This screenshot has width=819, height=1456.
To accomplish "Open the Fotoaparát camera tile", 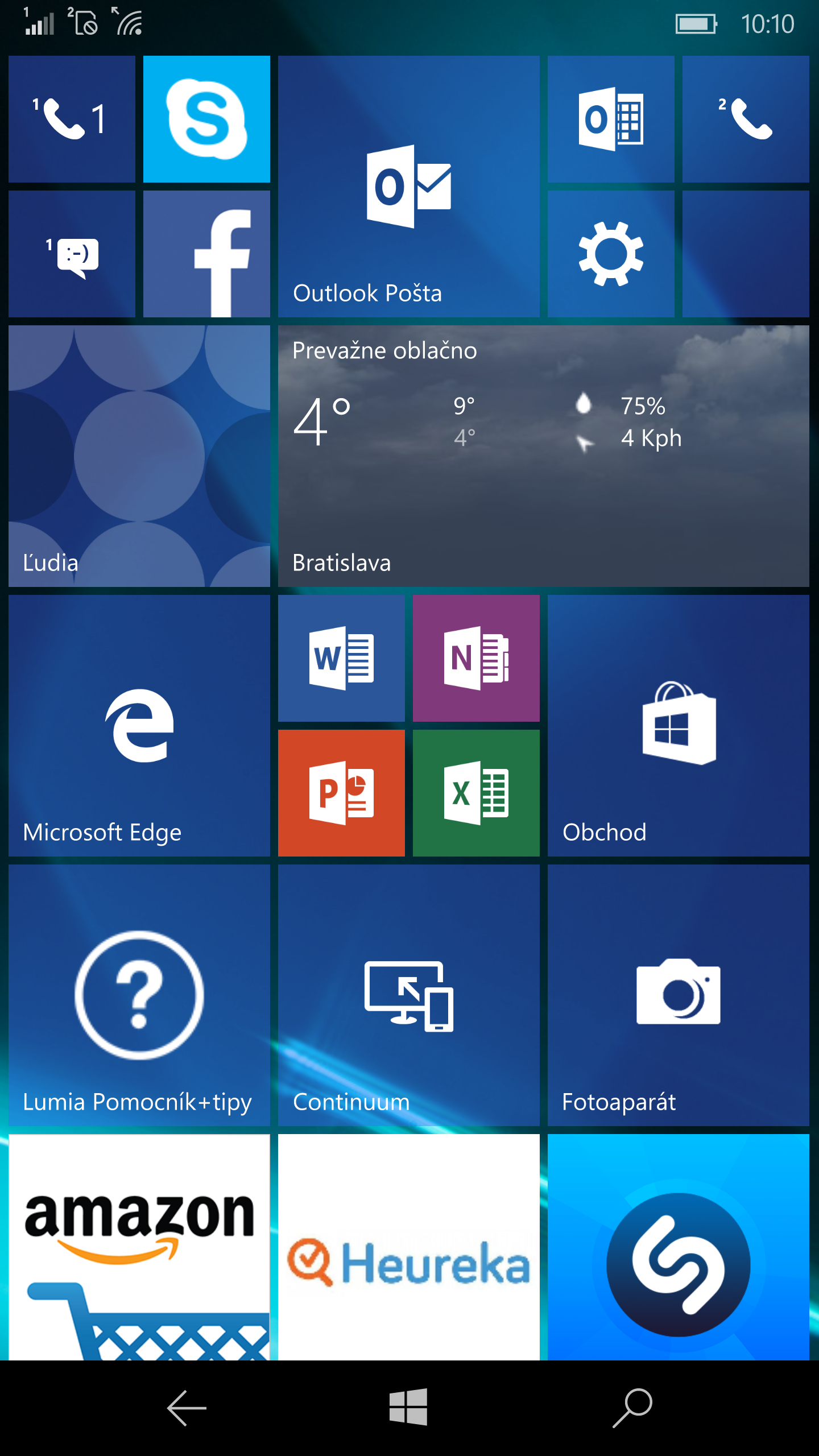I will 679,995.
